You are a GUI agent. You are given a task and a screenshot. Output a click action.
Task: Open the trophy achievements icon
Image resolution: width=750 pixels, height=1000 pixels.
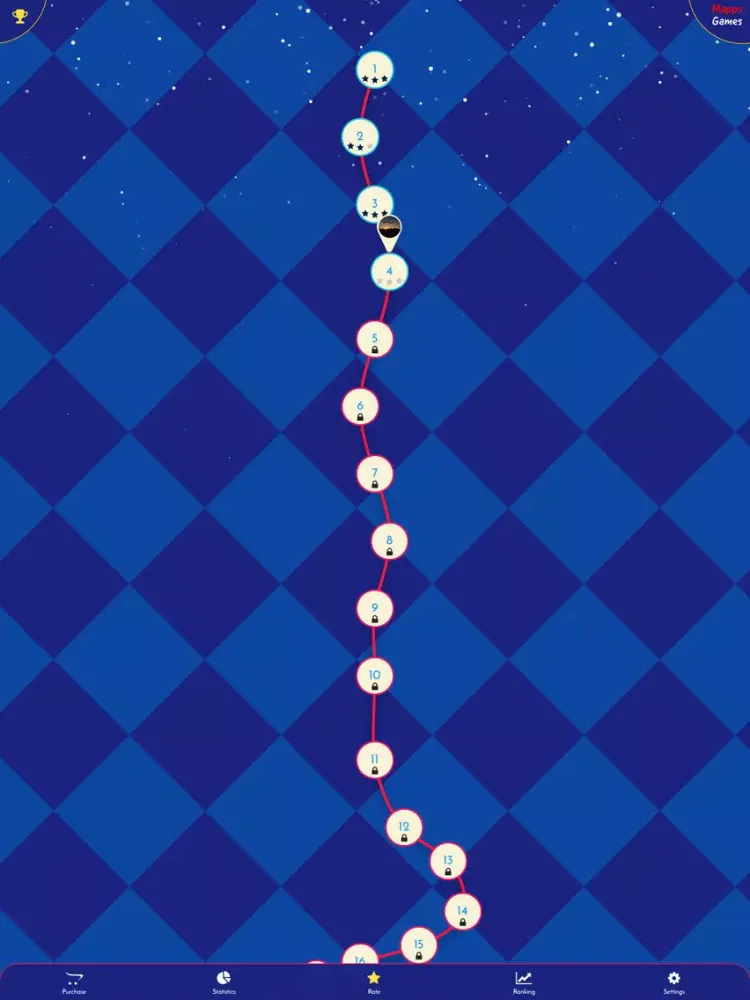[19, 15]
